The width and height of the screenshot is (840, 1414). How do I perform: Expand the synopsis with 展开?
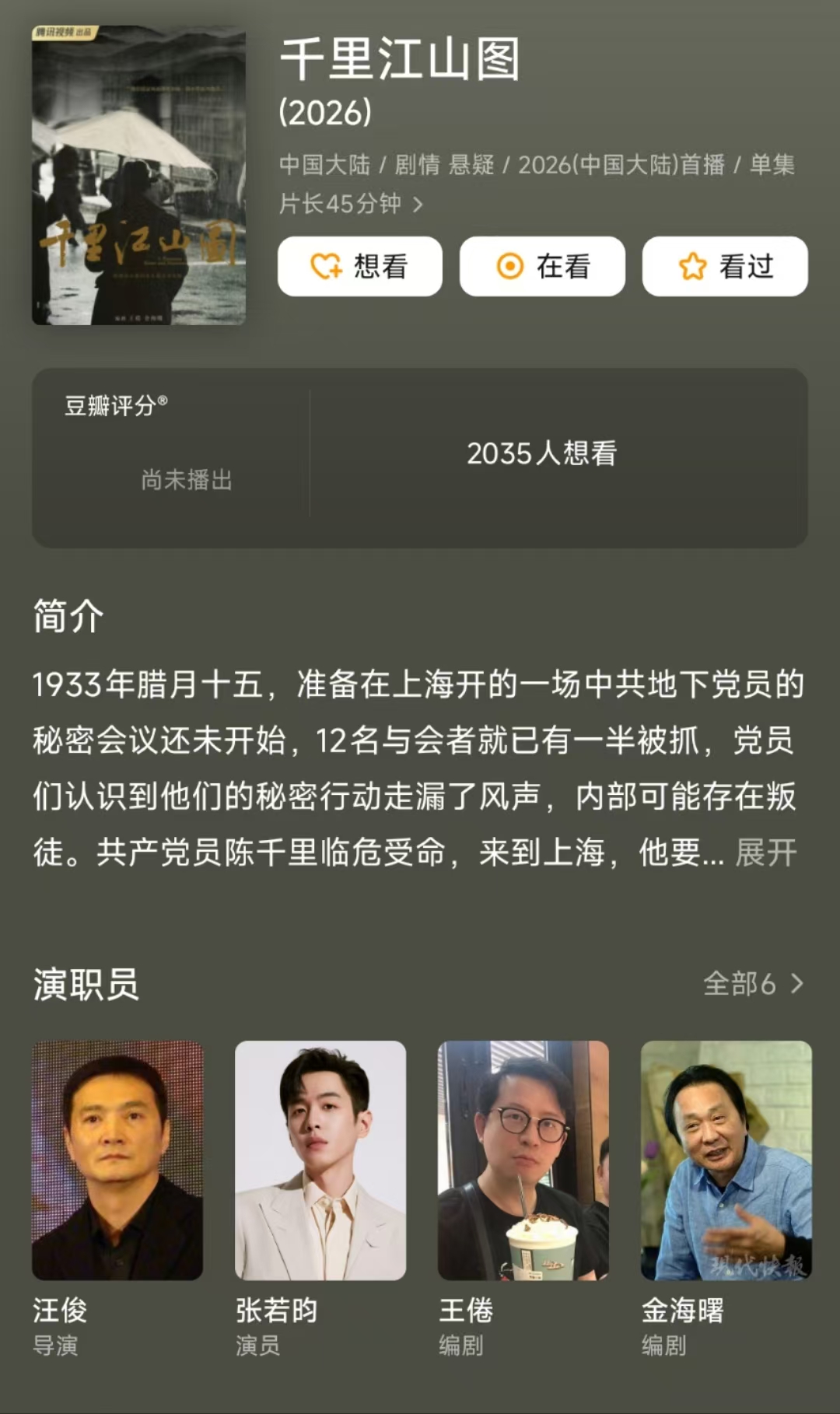[766, 852]
